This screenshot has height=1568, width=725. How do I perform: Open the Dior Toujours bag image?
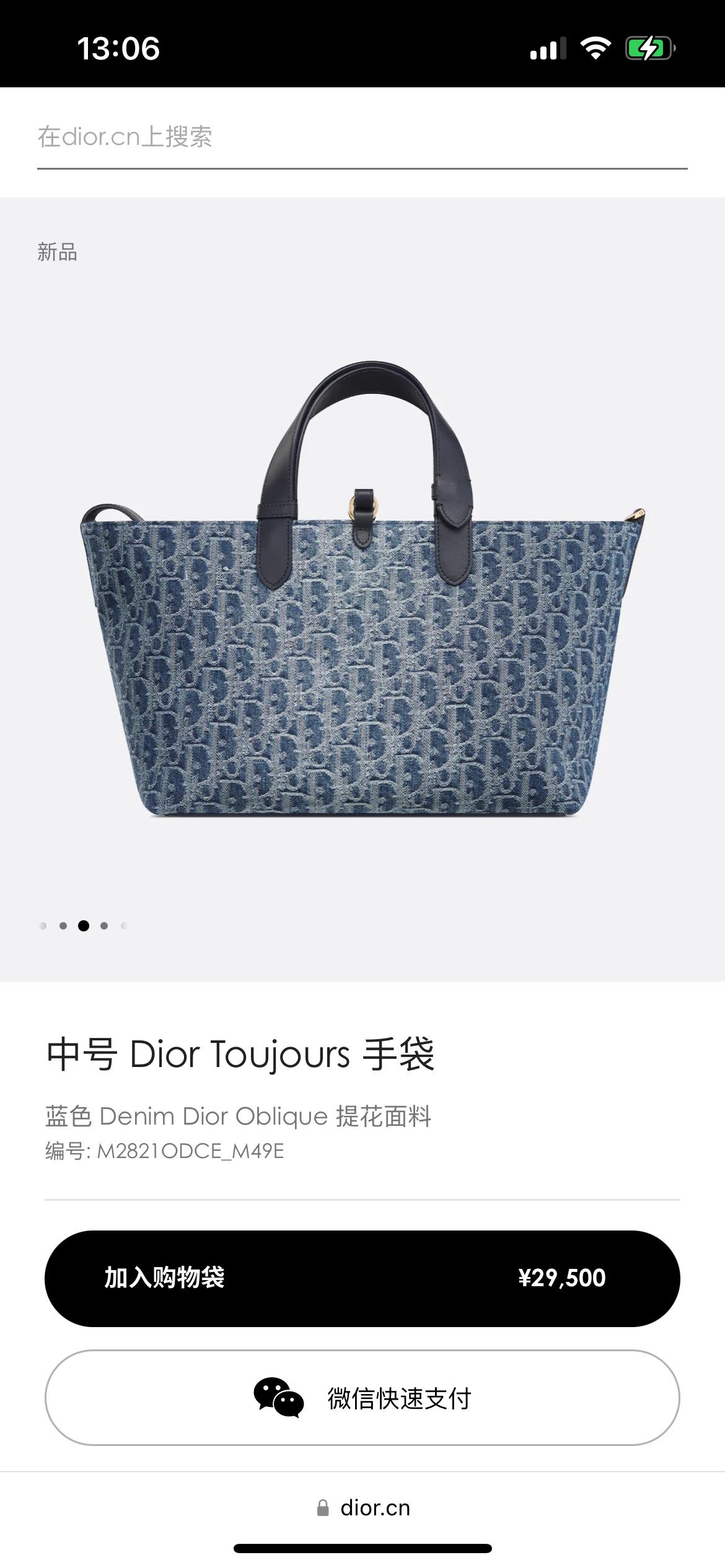[362, 590]
